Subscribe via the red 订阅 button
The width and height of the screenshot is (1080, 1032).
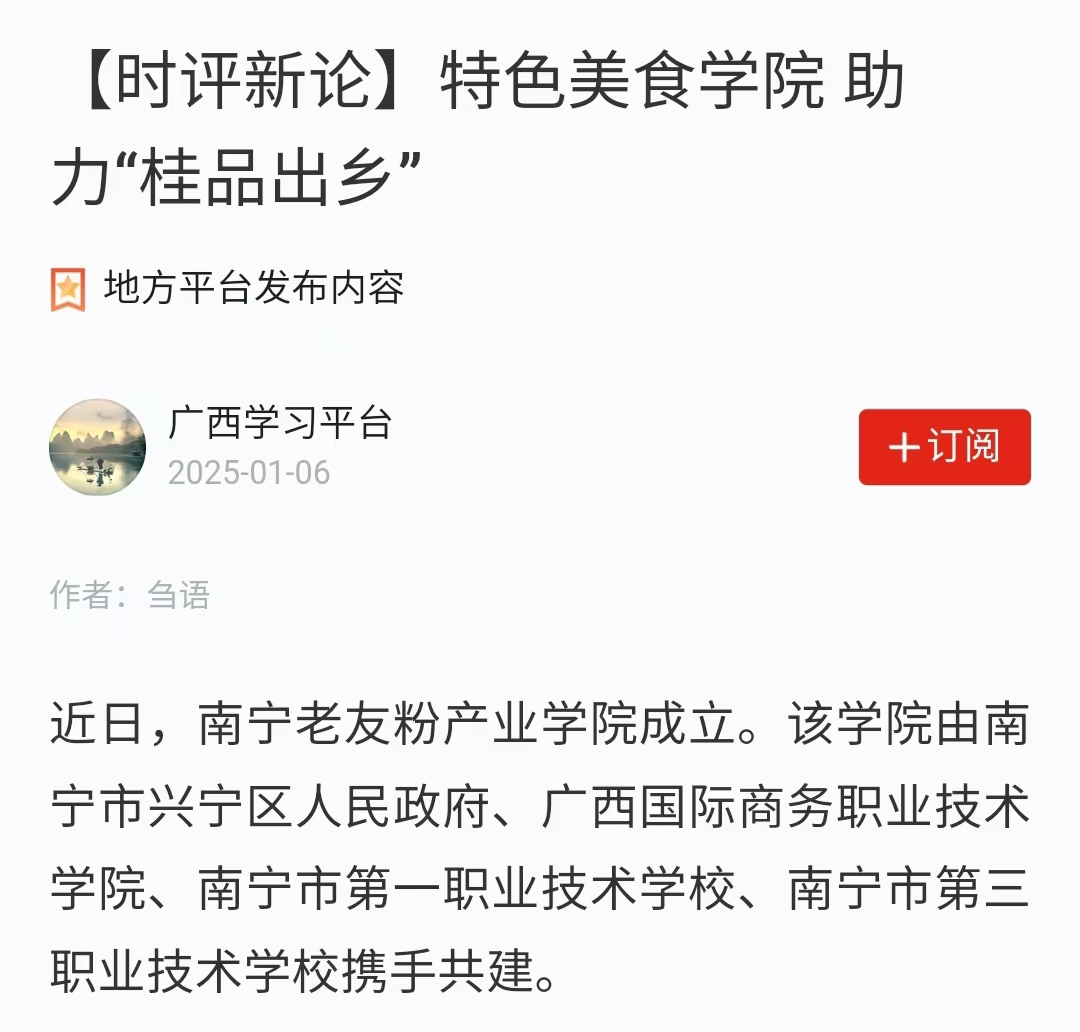[944, 447]
